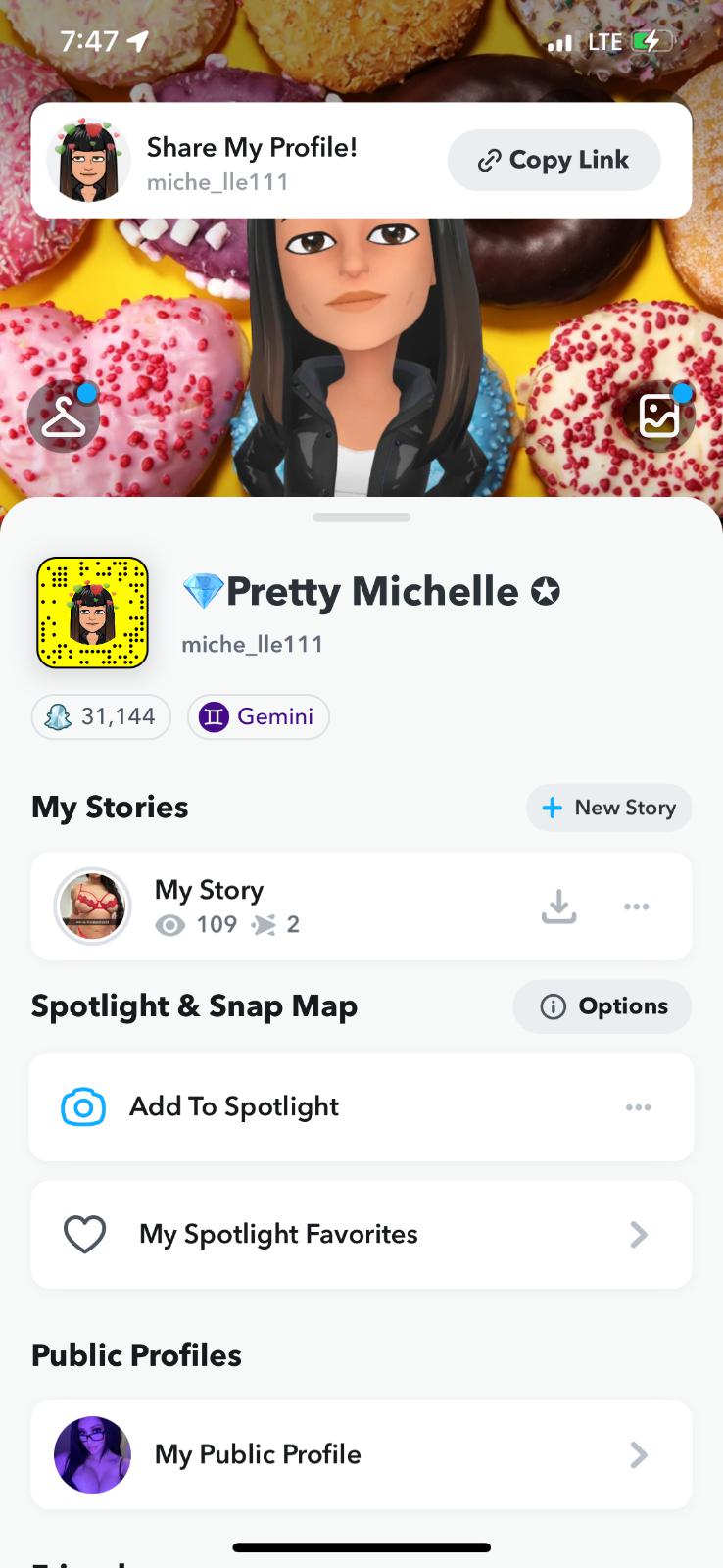Copy the profile link
723x1568 pixels.
(554, 160)
